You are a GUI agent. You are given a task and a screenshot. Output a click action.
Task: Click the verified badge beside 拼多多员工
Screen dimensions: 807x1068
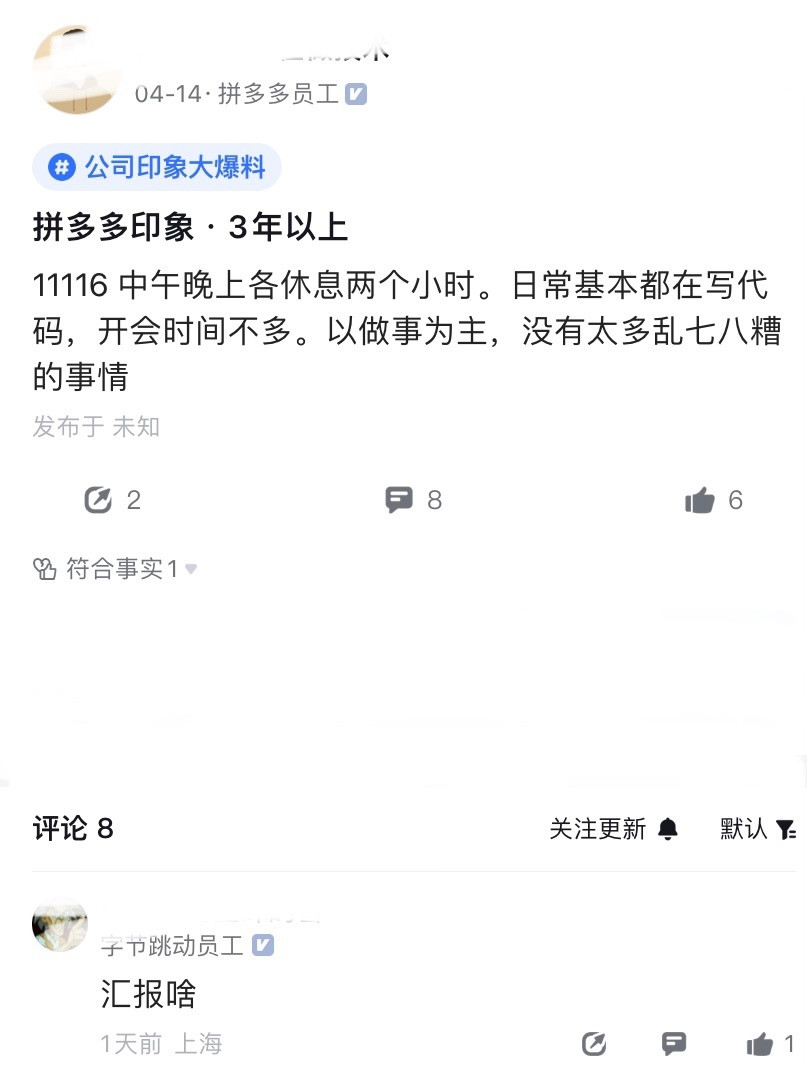click(357, 94)
